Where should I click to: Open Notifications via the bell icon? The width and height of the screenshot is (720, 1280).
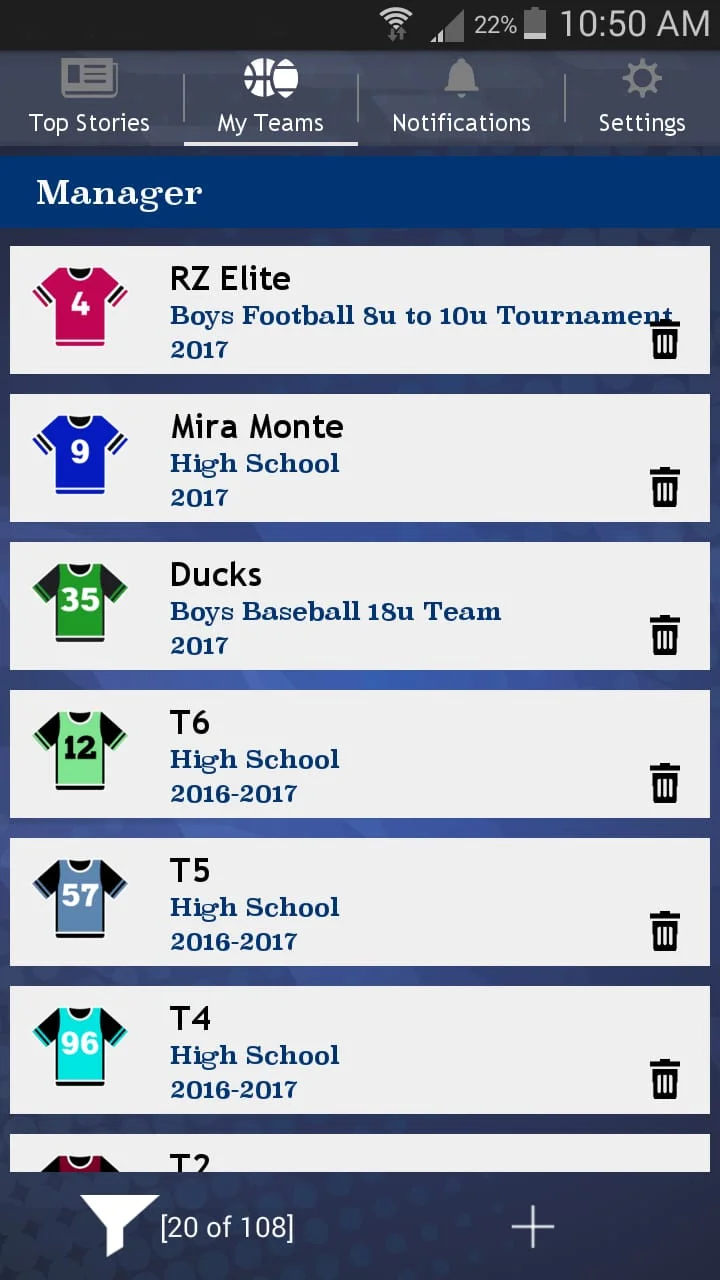click(x=461, y=78)
